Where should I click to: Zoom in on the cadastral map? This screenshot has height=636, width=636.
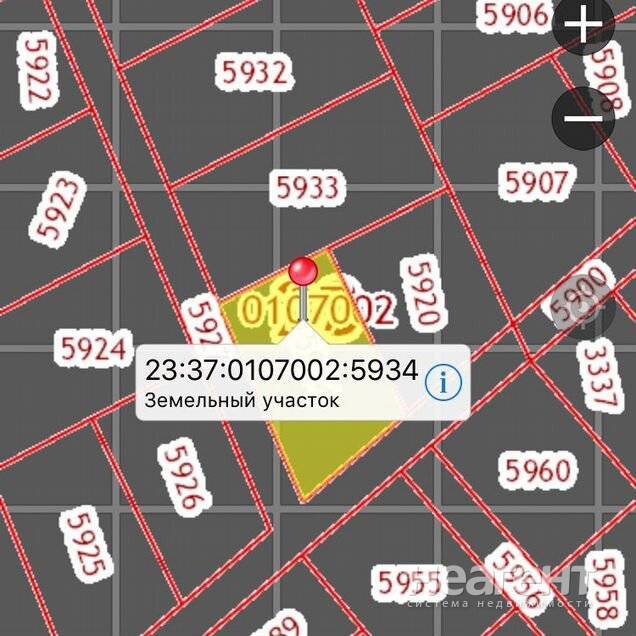[x=583, y=28]
